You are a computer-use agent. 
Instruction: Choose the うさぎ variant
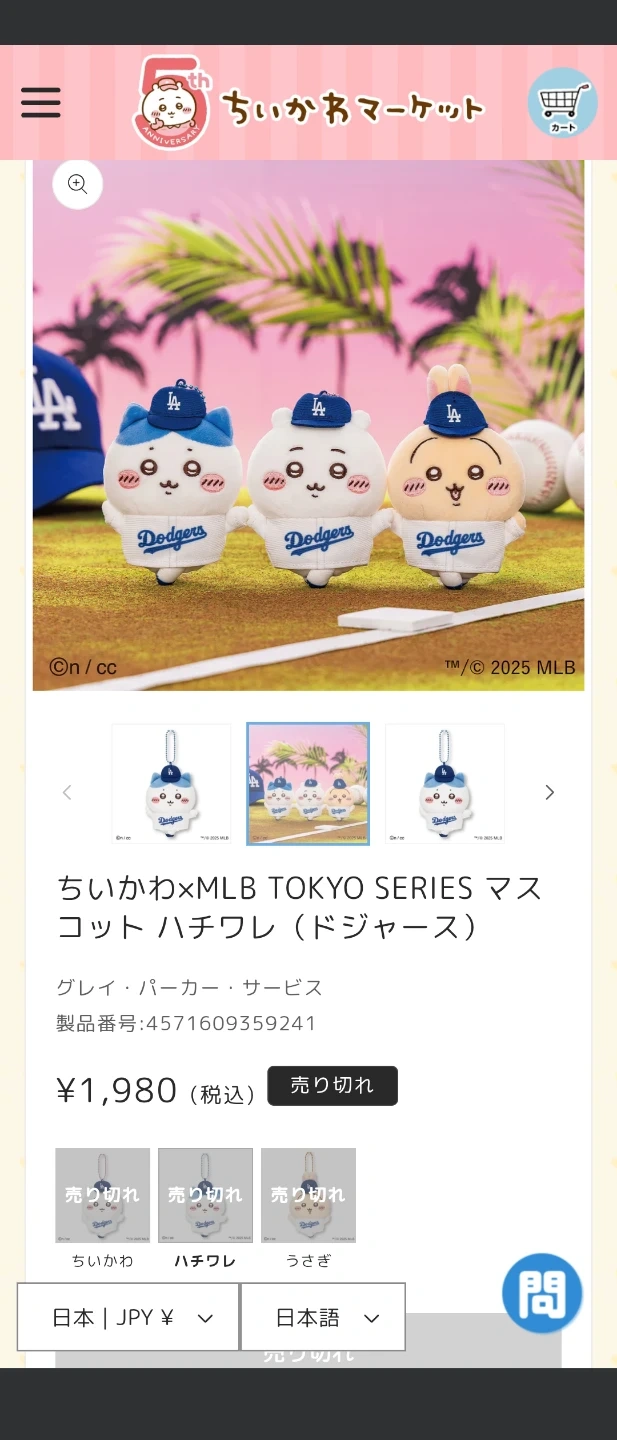pos(308,1196)
